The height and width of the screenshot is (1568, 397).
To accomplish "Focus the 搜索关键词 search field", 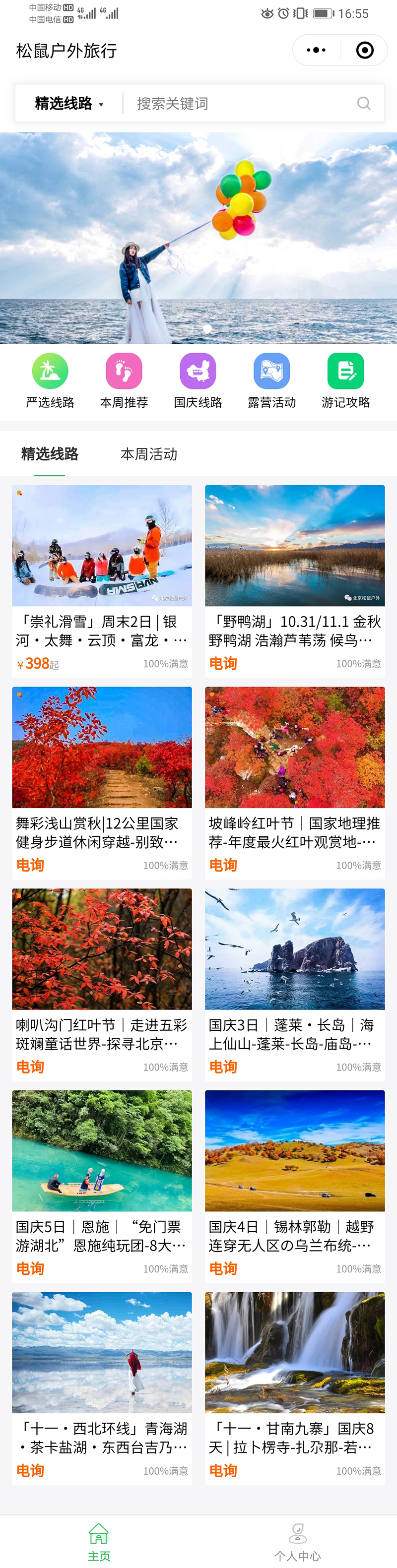I will click(x=244, y=104).
